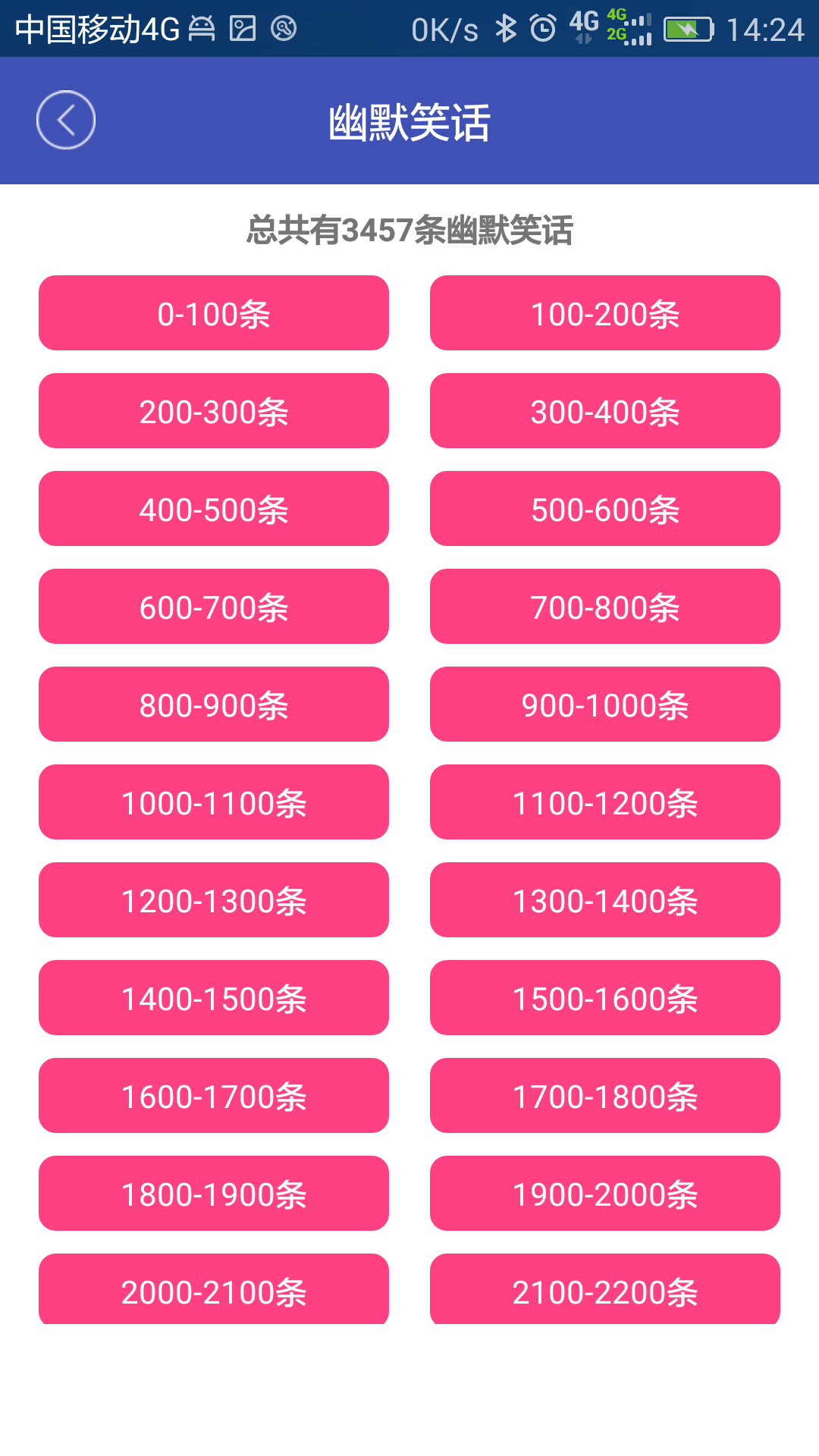Viewport: 819px width, 1456px height.
Task: Choose the 500-600条 range
Action: pos(604,509)
